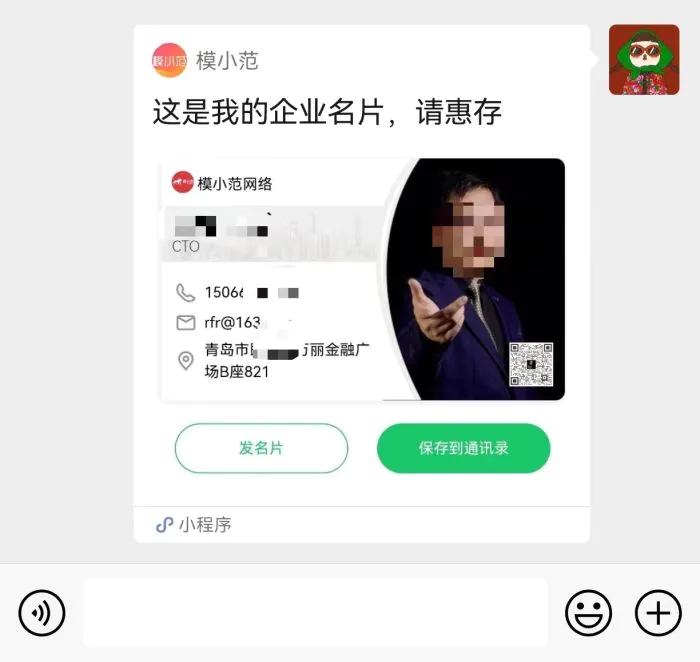Open the sender's profile avatar

644,60
